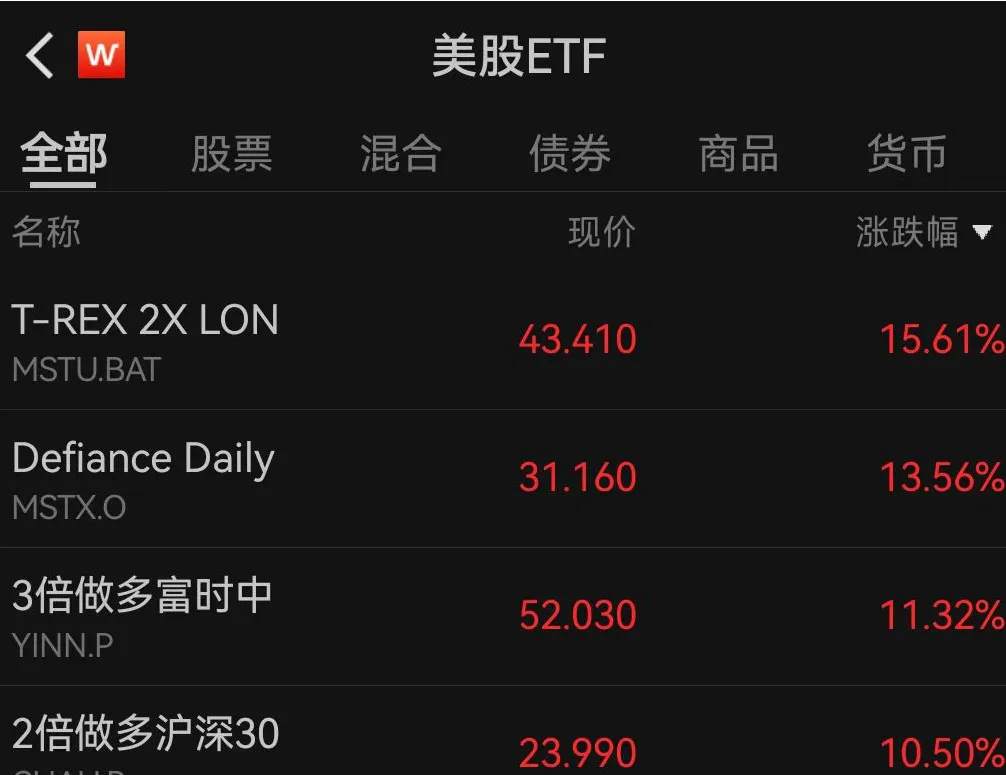Go back using the top-left arrow
Viewport: 1006px width, 775px height.
tap(40, 56)
